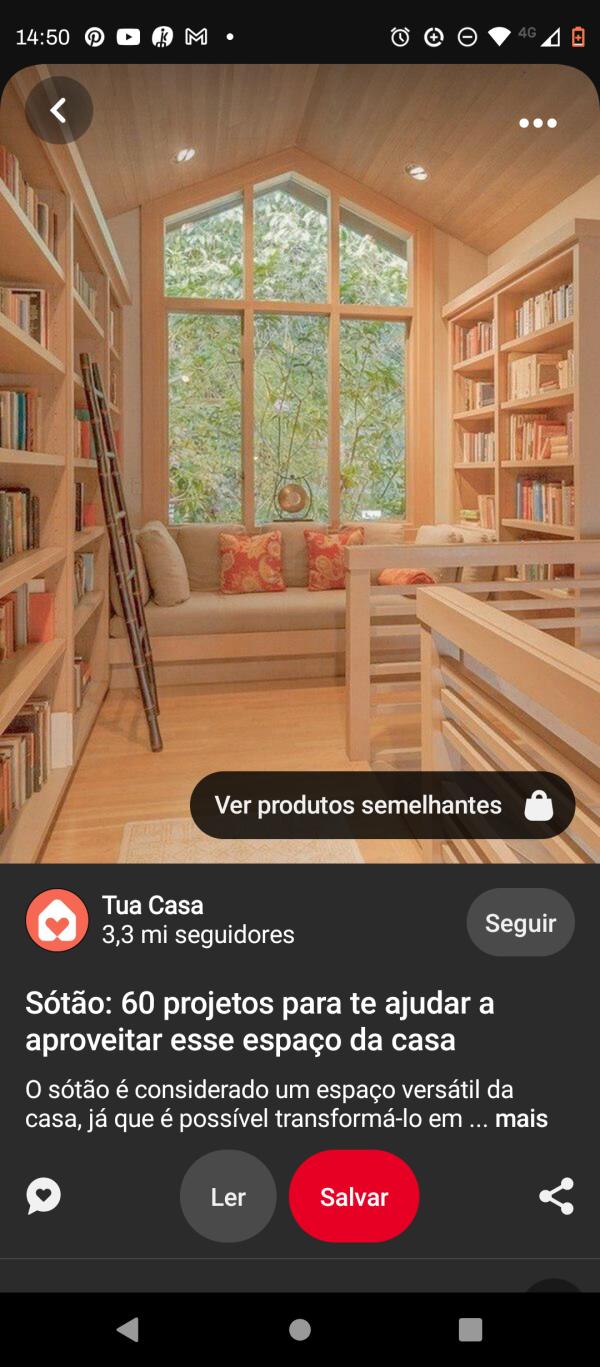Open recent apps from navigation bar
The image size is (600, 1367).
pyautogui.click(x=470, y=1329)
